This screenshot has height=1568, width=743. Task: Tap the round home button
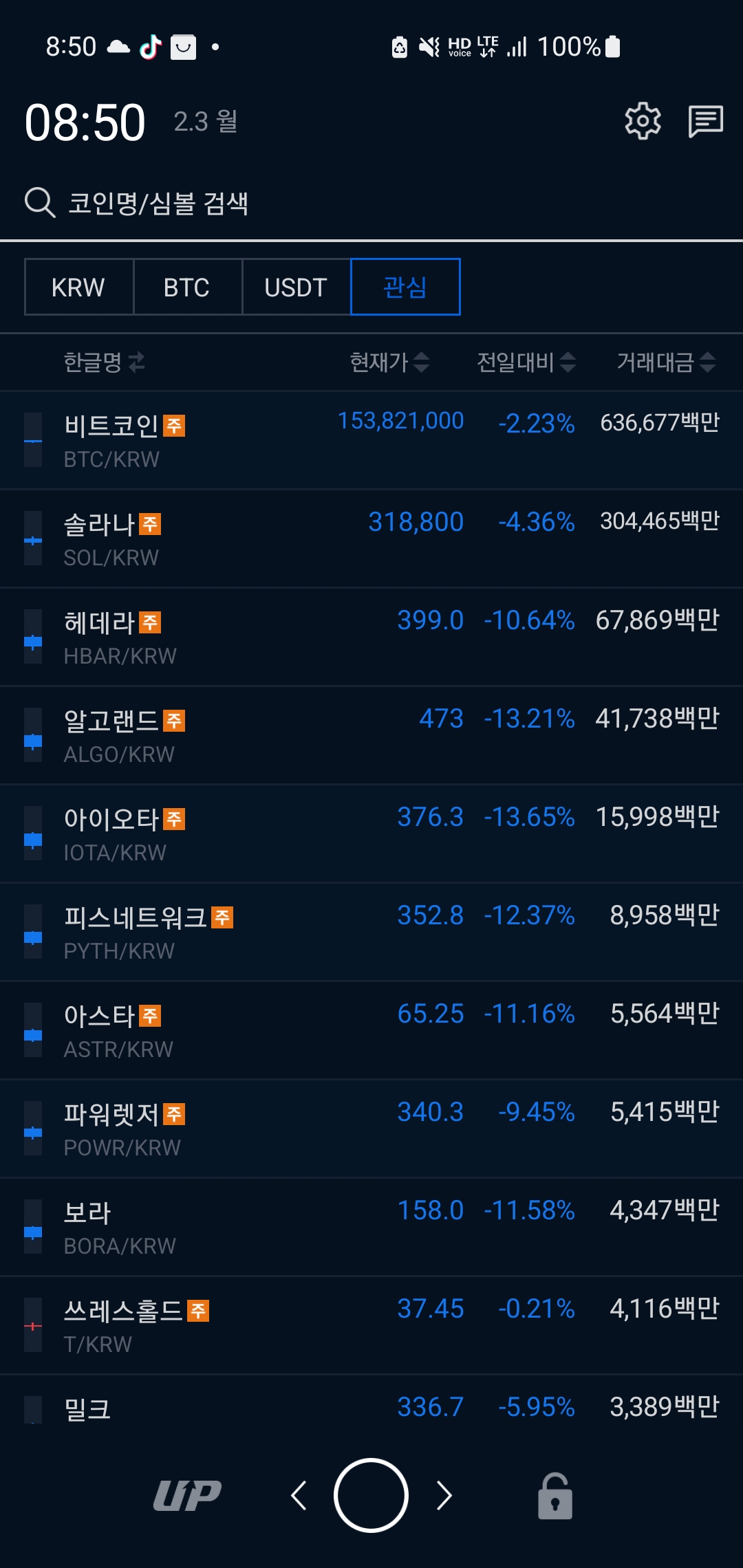point(371,1495)
